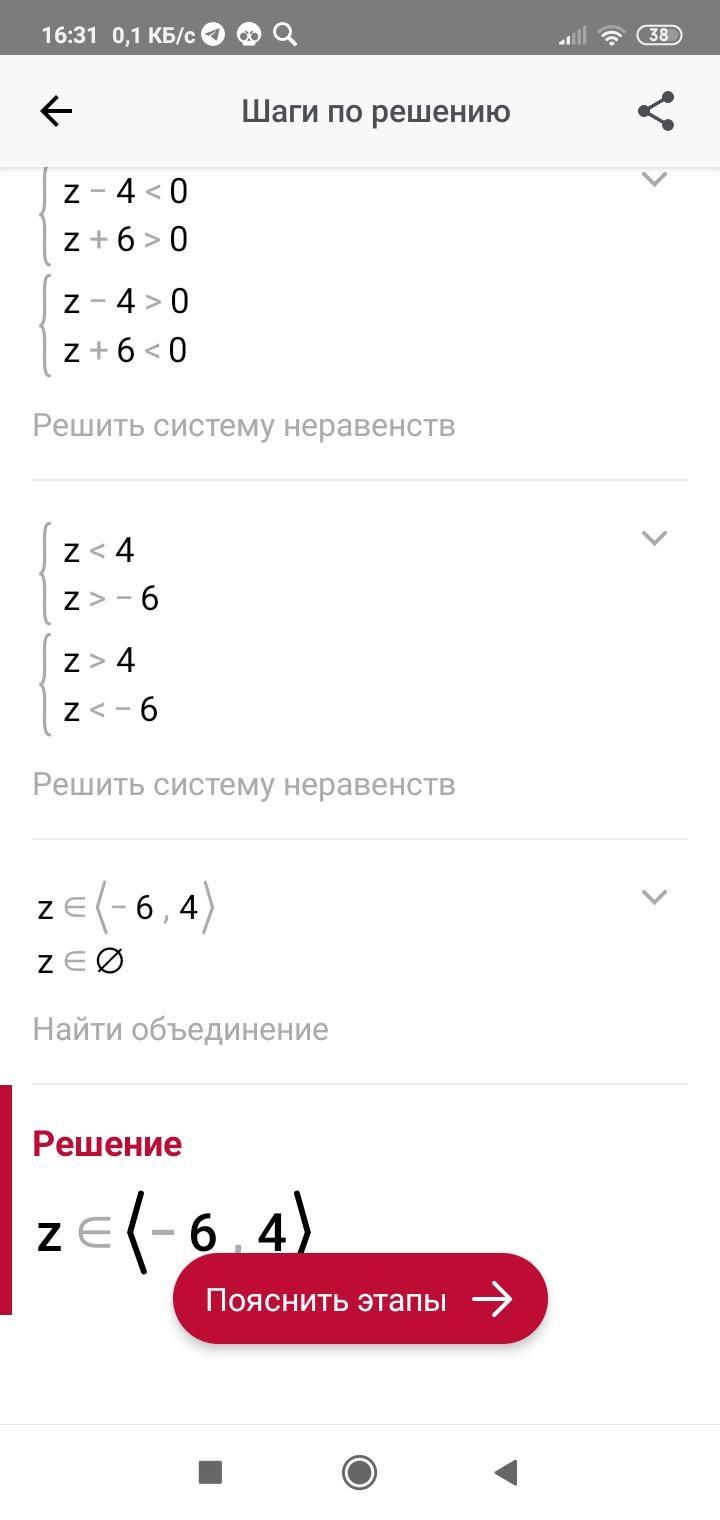Image resolution: width=720 pixels, height=1520 pixels.
Task: Expand the step with z − 4 < 0
Action: (x=653, y=180)
